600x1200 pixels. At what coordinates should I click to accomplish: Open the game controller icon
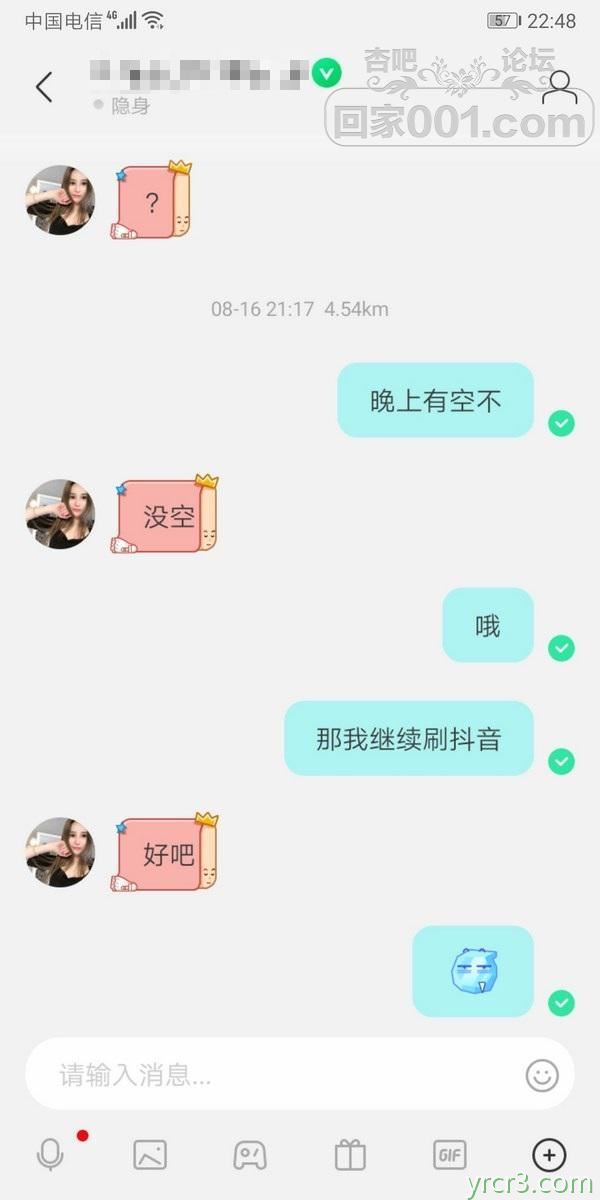250,1155
